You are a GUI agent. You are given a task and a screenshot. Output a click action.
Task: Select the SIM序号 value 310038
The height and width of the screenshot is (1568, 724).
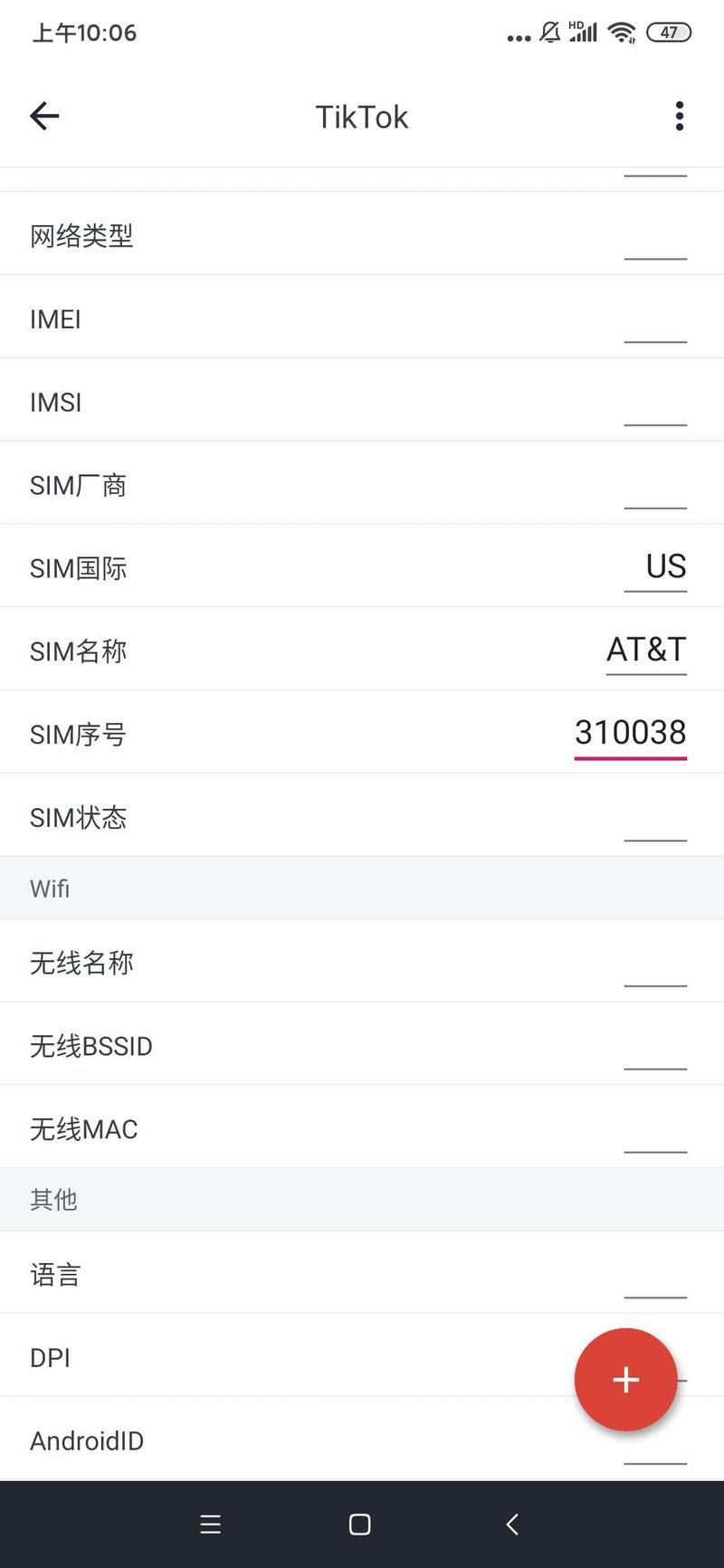(630, 732)
